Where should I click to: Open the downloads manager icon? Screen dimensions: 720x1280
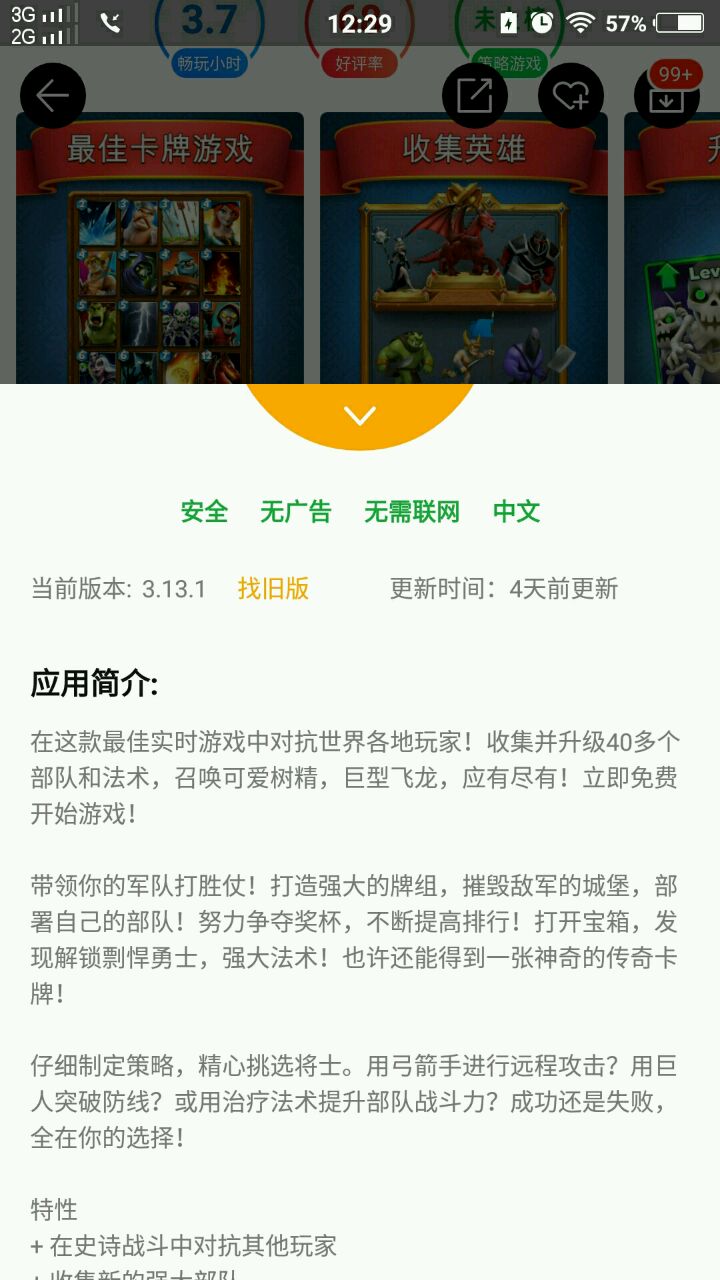tap(667, 98)
